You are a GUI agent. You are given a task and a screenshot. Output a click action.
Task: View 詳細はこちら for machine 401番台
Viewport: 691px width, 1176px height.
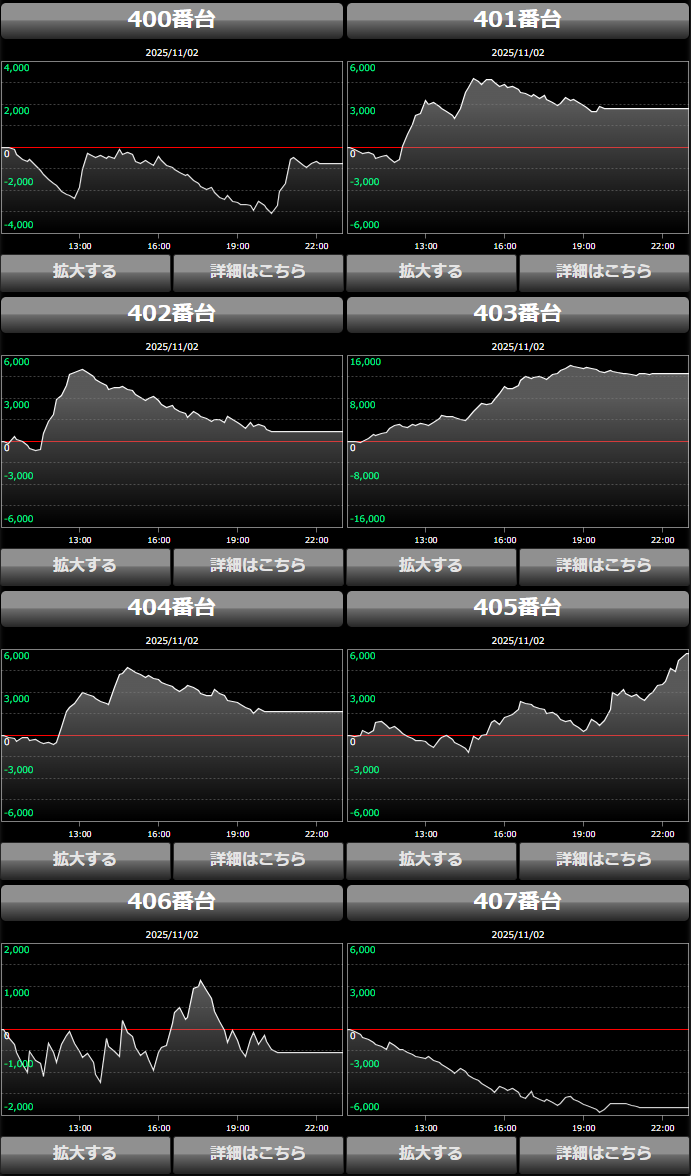[x=604, y=271]
